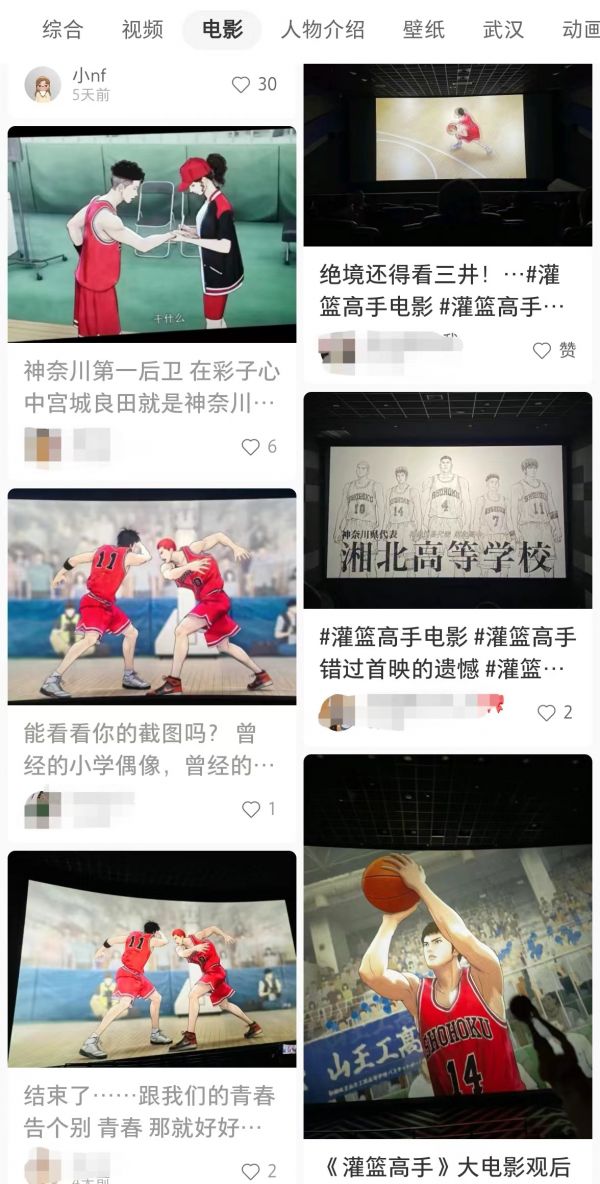Image resolution: width=600 pixels, height=1184 pixels.
Task: Switch to the 武汉 tab
Action: [503, 29]
